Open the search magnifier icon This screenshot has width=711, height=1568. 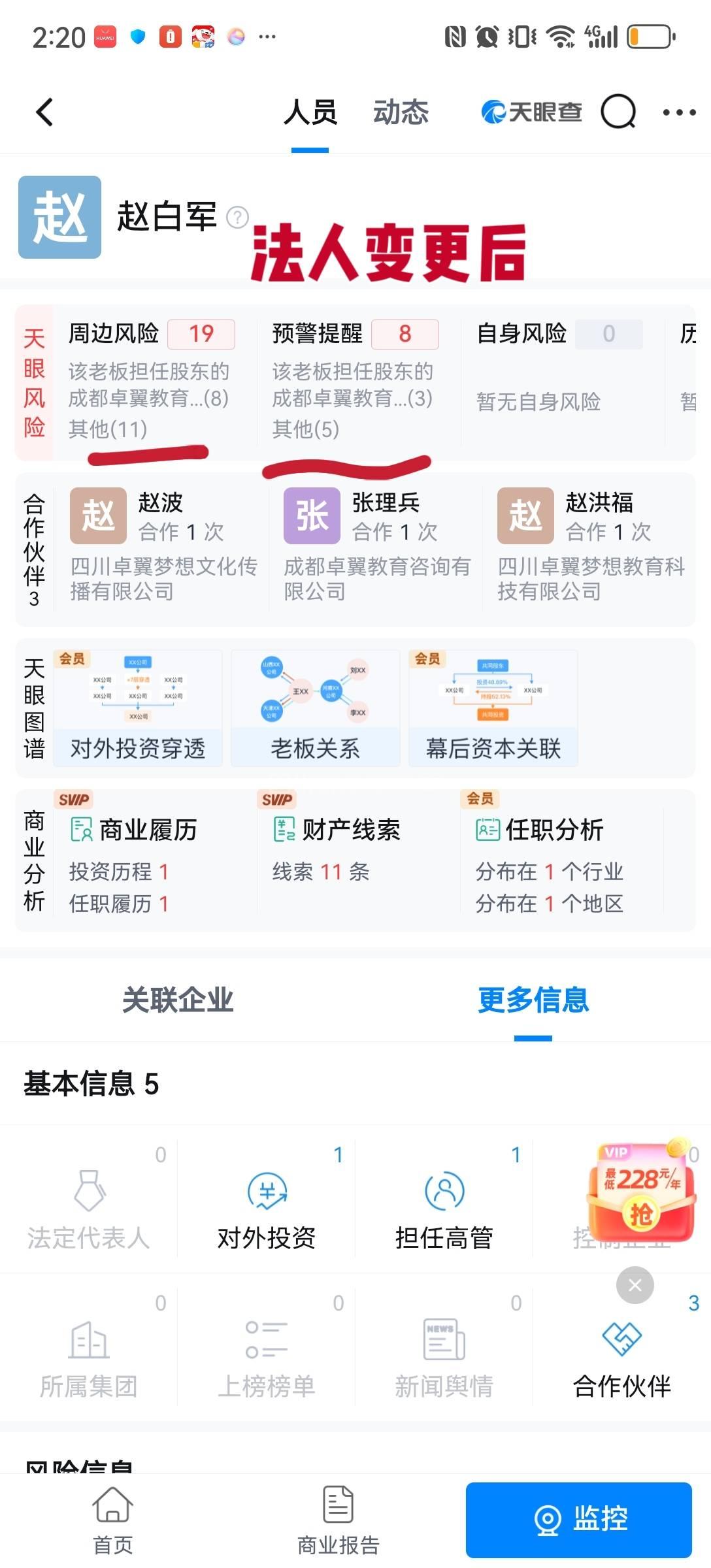click(x=618, y=112)
